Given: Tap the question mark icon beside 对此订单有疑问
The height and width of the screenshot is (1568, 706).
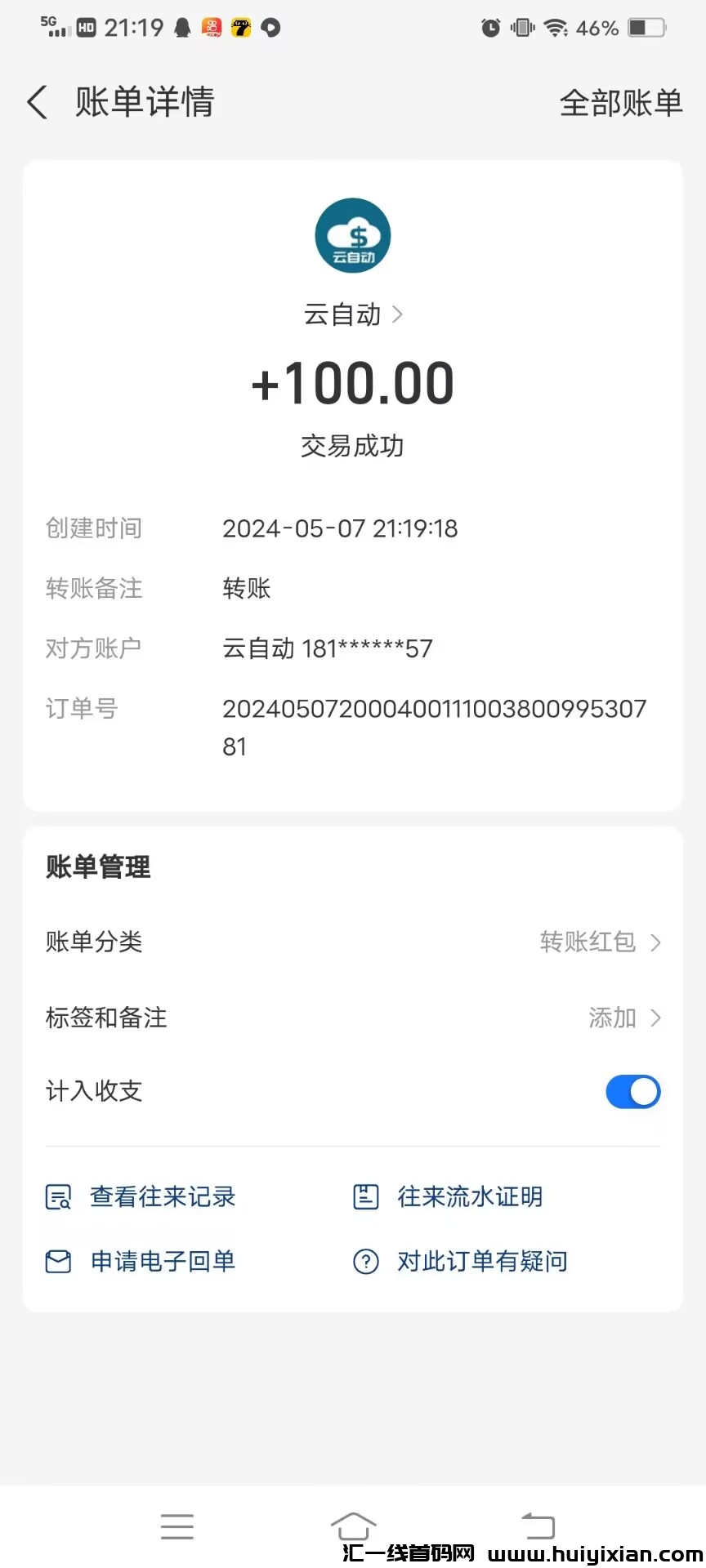Looking at the screenshot, I should (x=364, y=1261).
